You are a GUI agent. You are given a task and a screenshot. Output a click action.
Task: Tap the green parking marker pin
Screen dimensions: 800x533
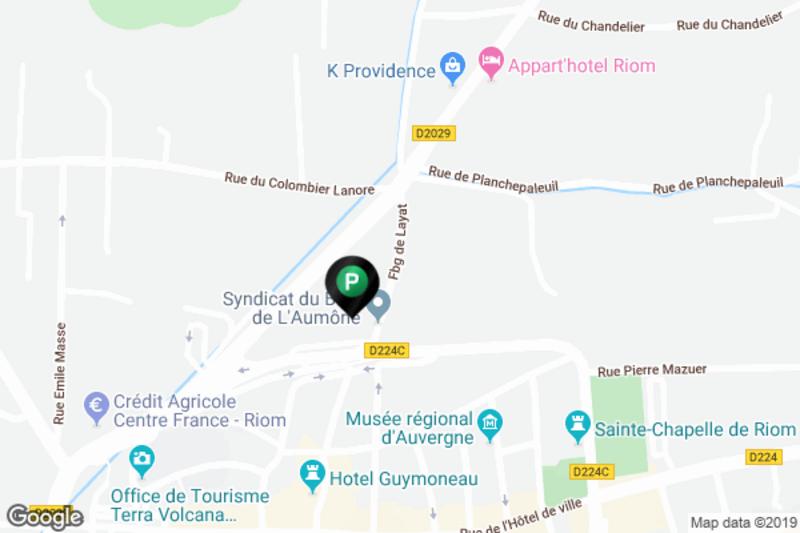click(351, 281)
